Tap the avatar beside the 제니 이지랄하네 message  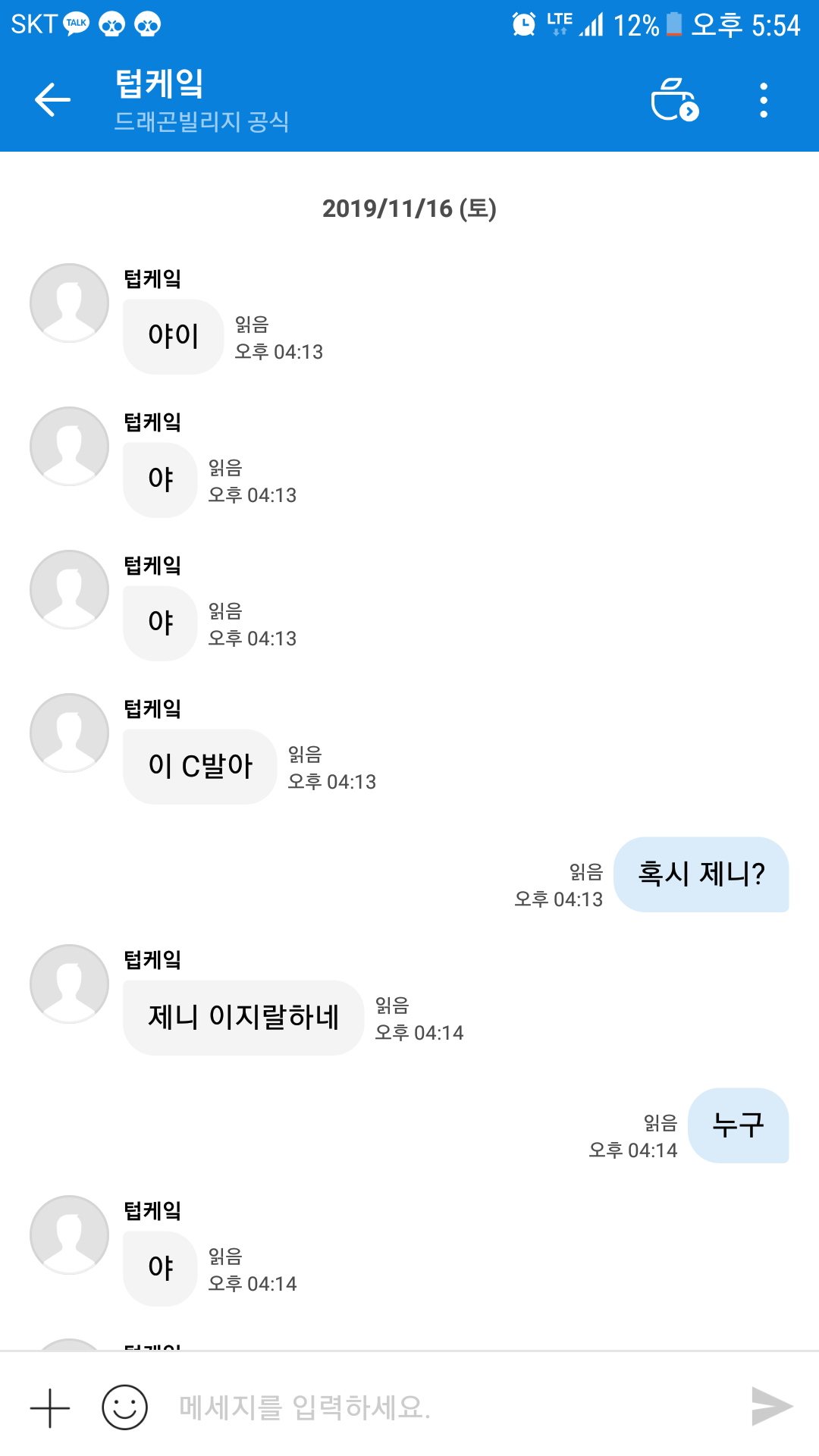(70, 984)
